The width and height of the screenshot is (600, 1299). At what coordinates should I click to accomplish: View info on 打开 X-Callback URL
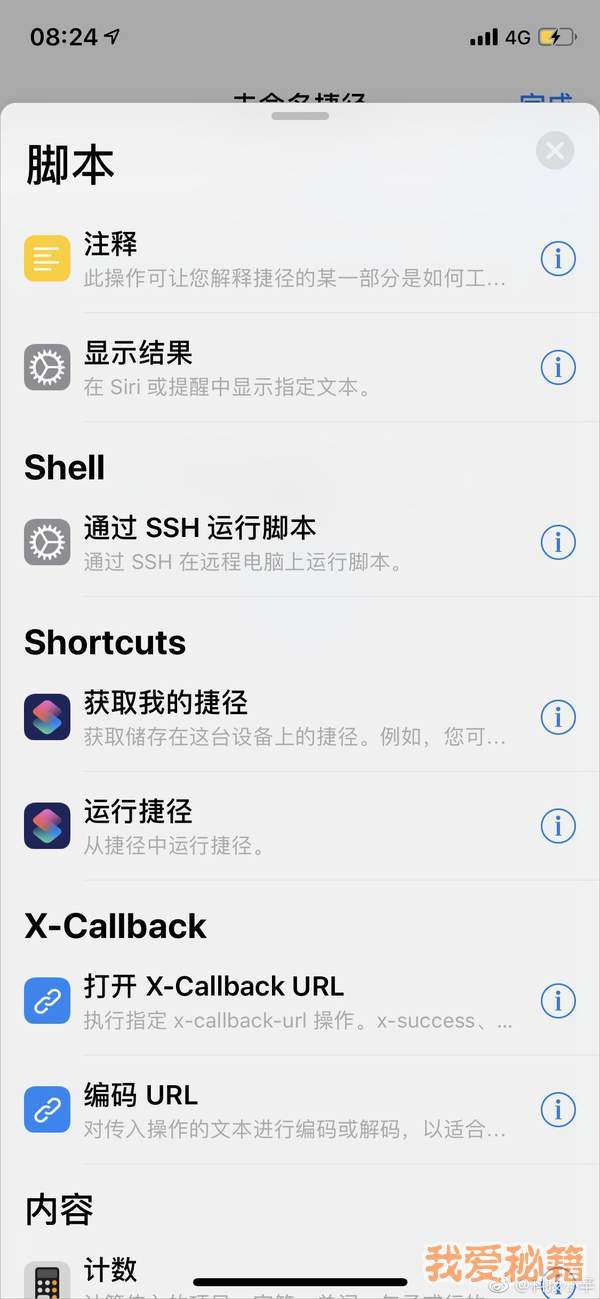[558, 1000]
